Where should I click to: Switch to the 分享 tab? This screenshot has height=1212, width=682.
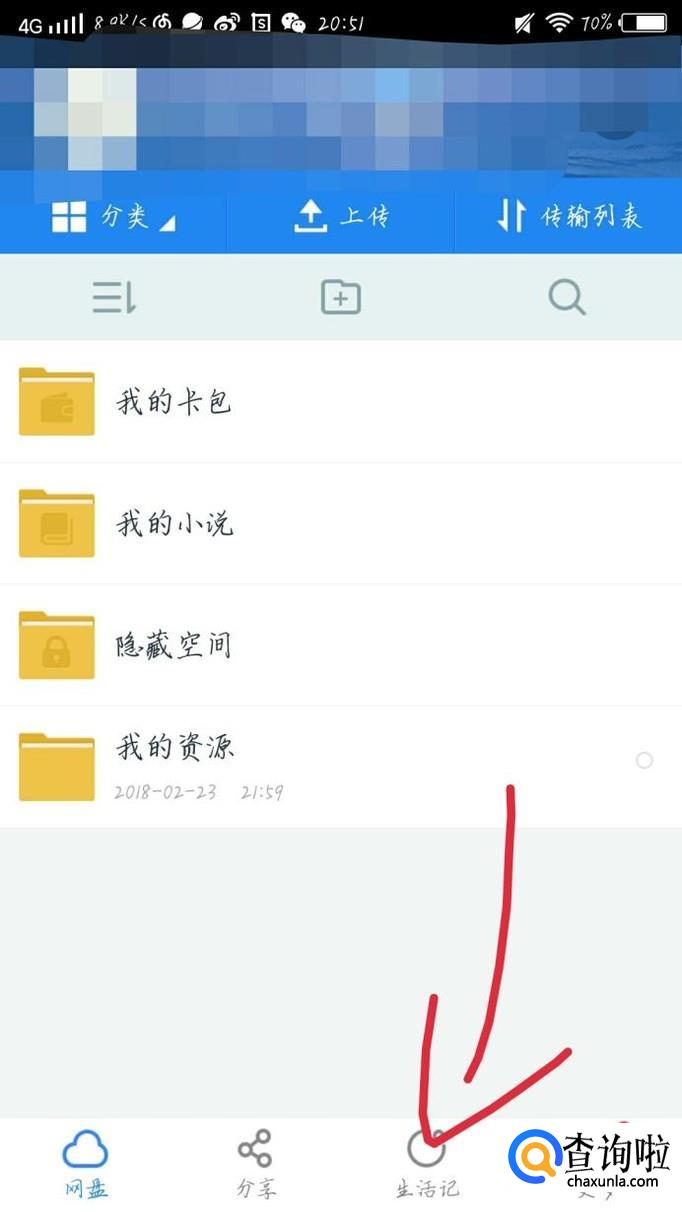pyautogui.click(x=255, y=1165)
